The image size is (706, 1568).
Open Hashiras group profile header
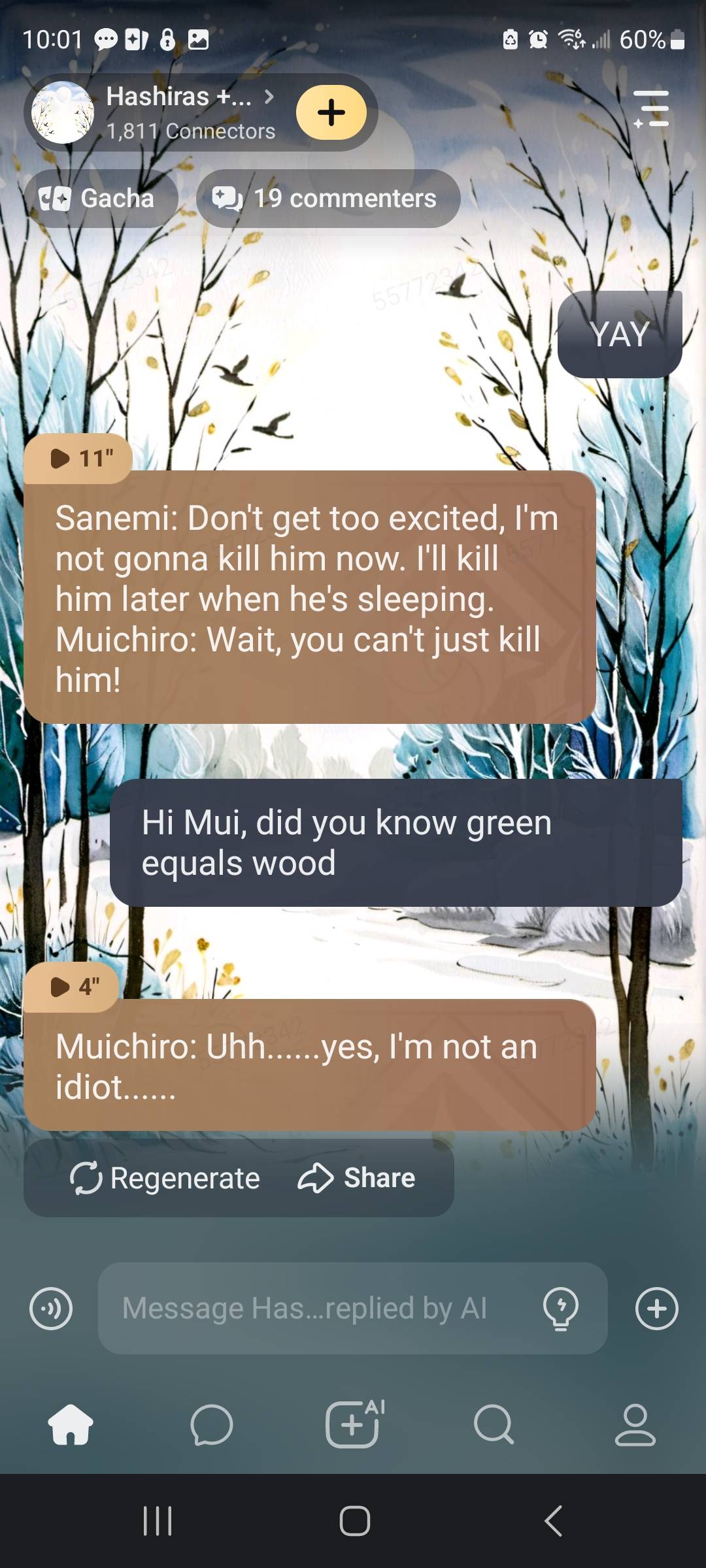176,112
